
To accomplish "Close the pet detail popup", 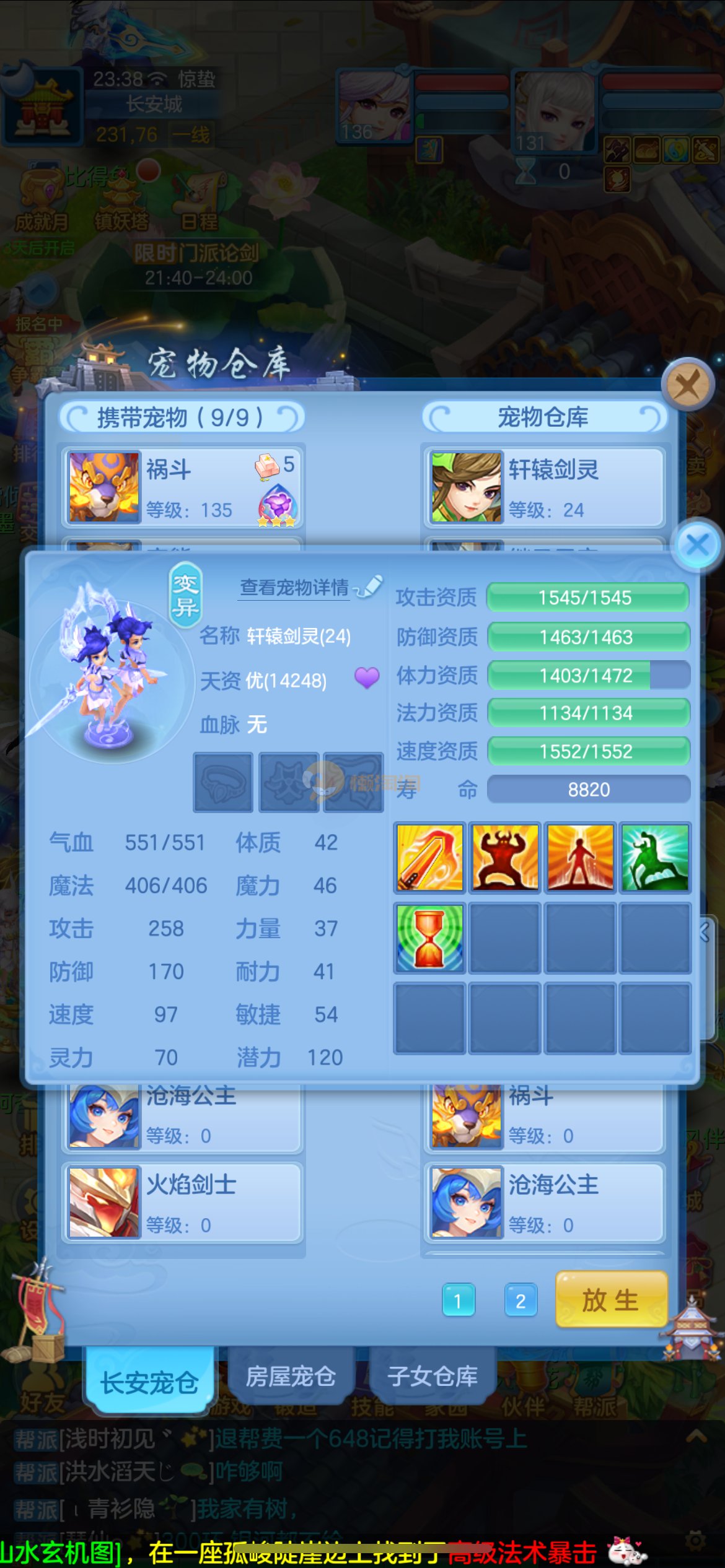I will 697,546.
